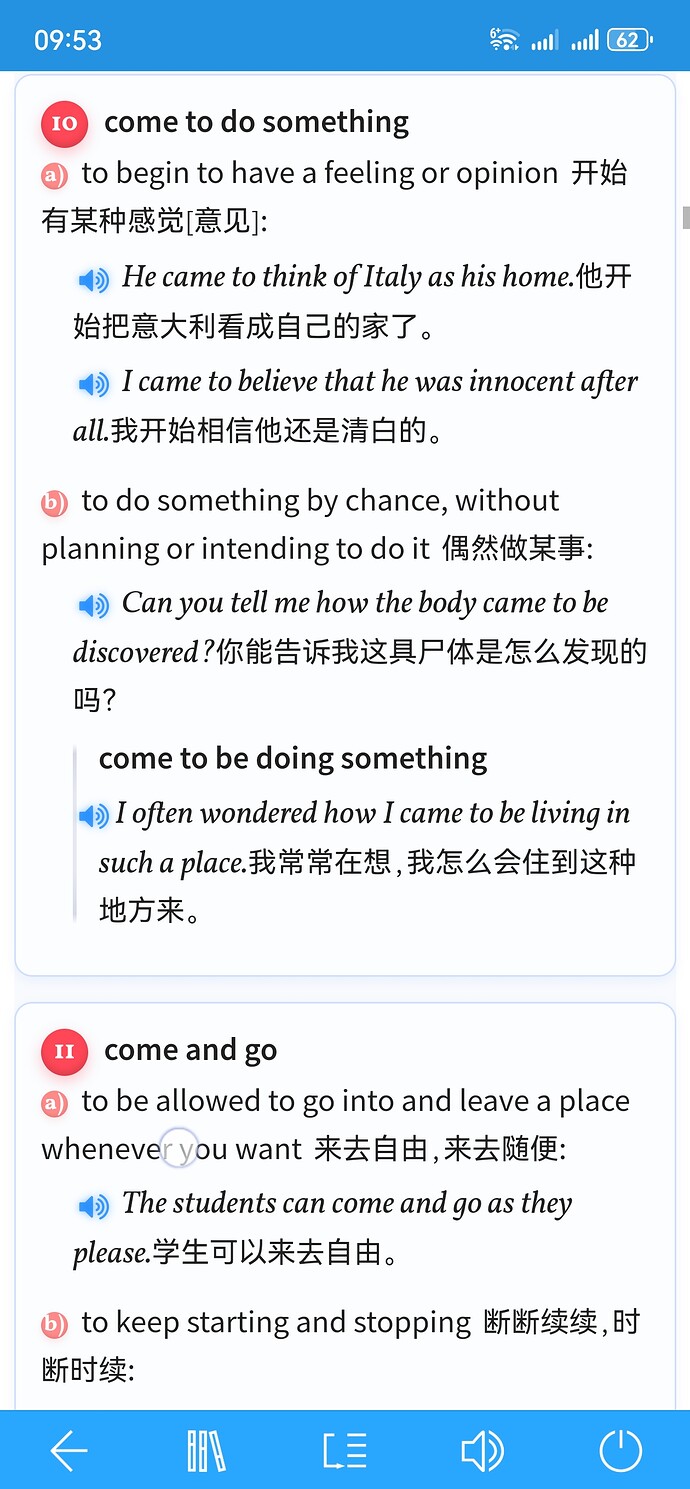690x1489 pixels.
Task: Open the entry outline list icon
Action: 345,1450
